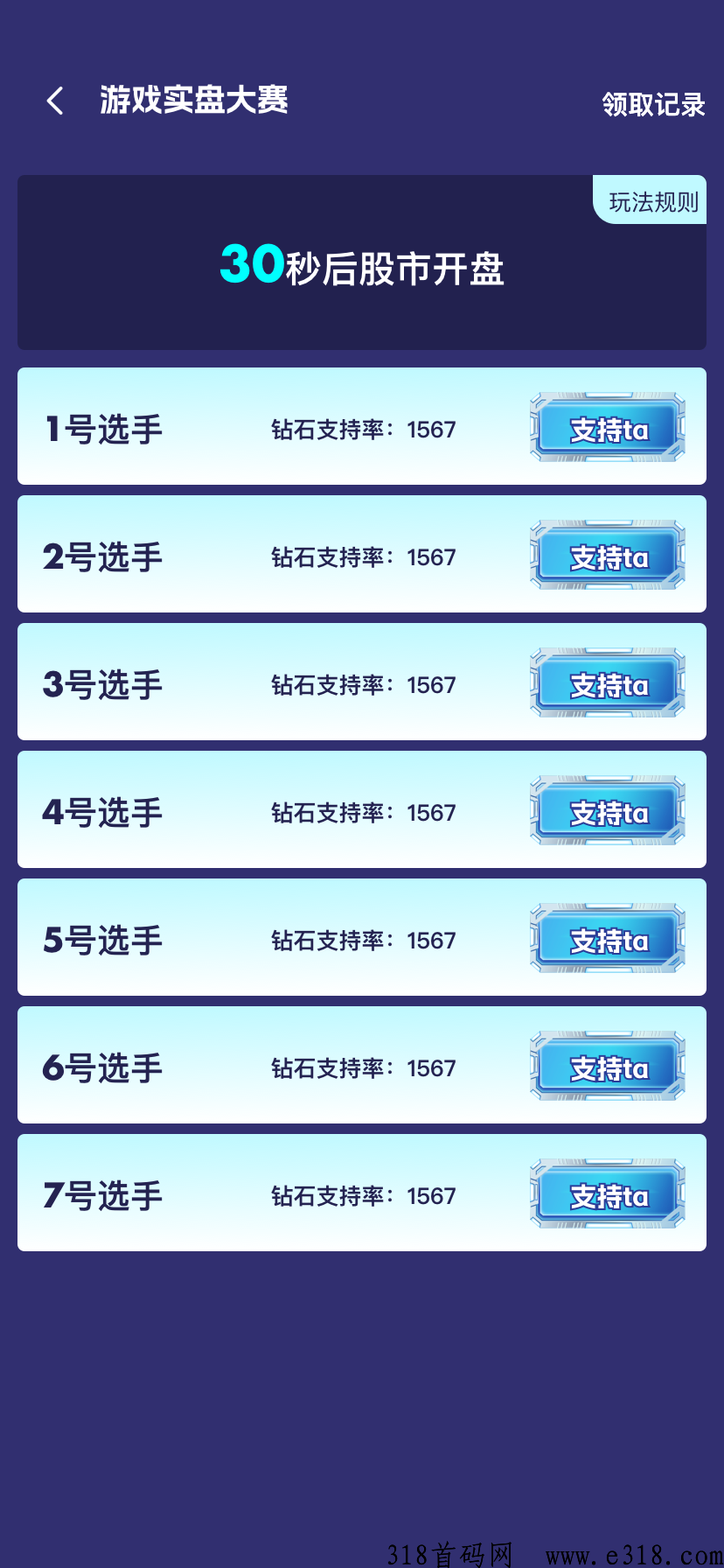Viewport: 724px width, 1568px height.
Task: Support 5号选手 with 支持ta button
Action: coord(608,940)
